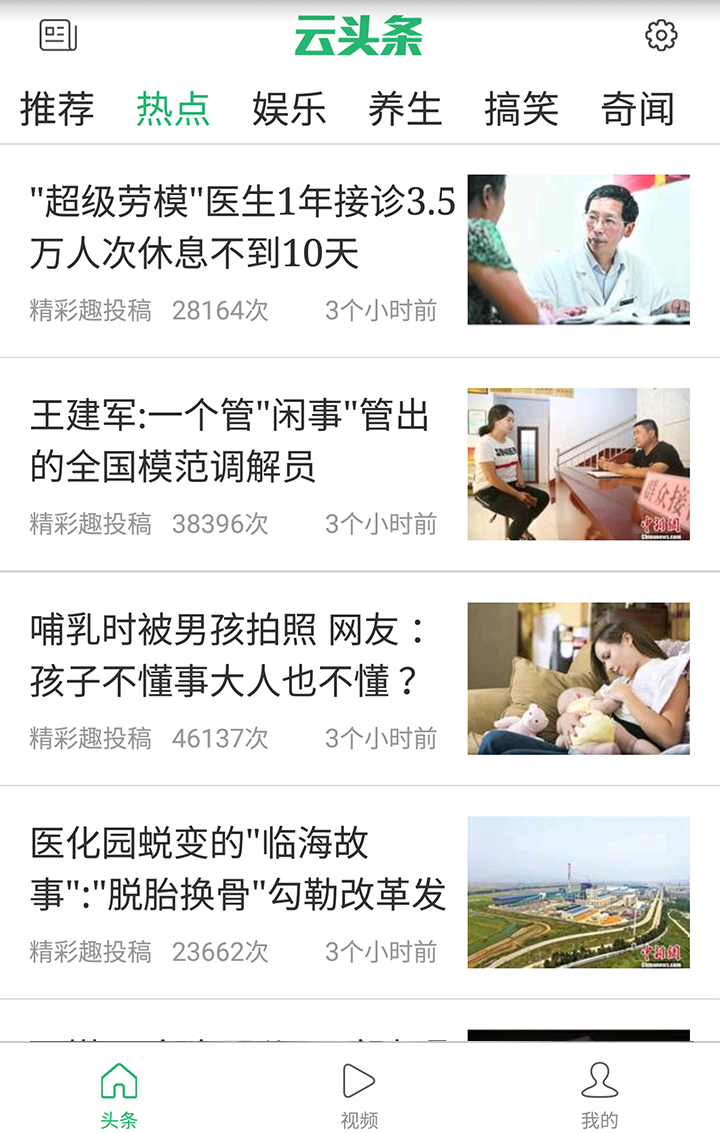Image resolution: width=720 pixels, height=1133 pixels.
Task: Switch to the 推荐 tab
Action: (57, 109)
